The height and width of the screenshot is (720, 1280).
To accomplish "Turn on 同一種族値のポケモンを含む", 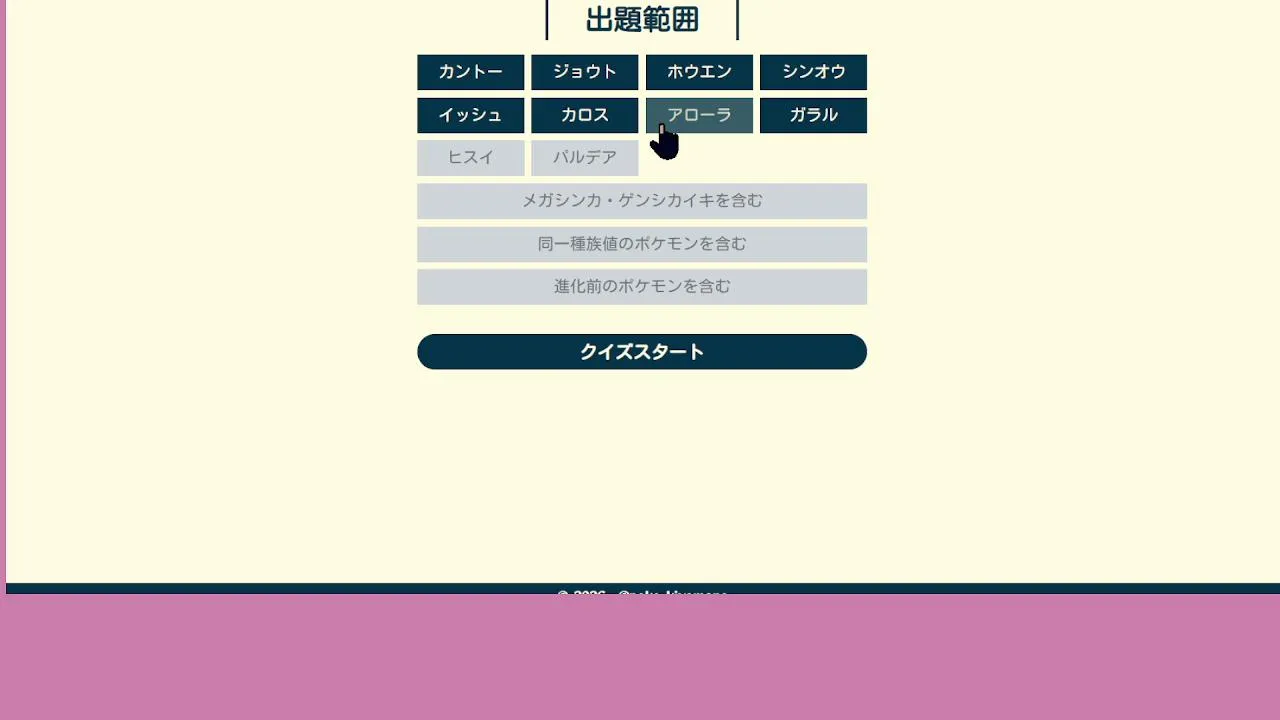I will click(642, 244).
